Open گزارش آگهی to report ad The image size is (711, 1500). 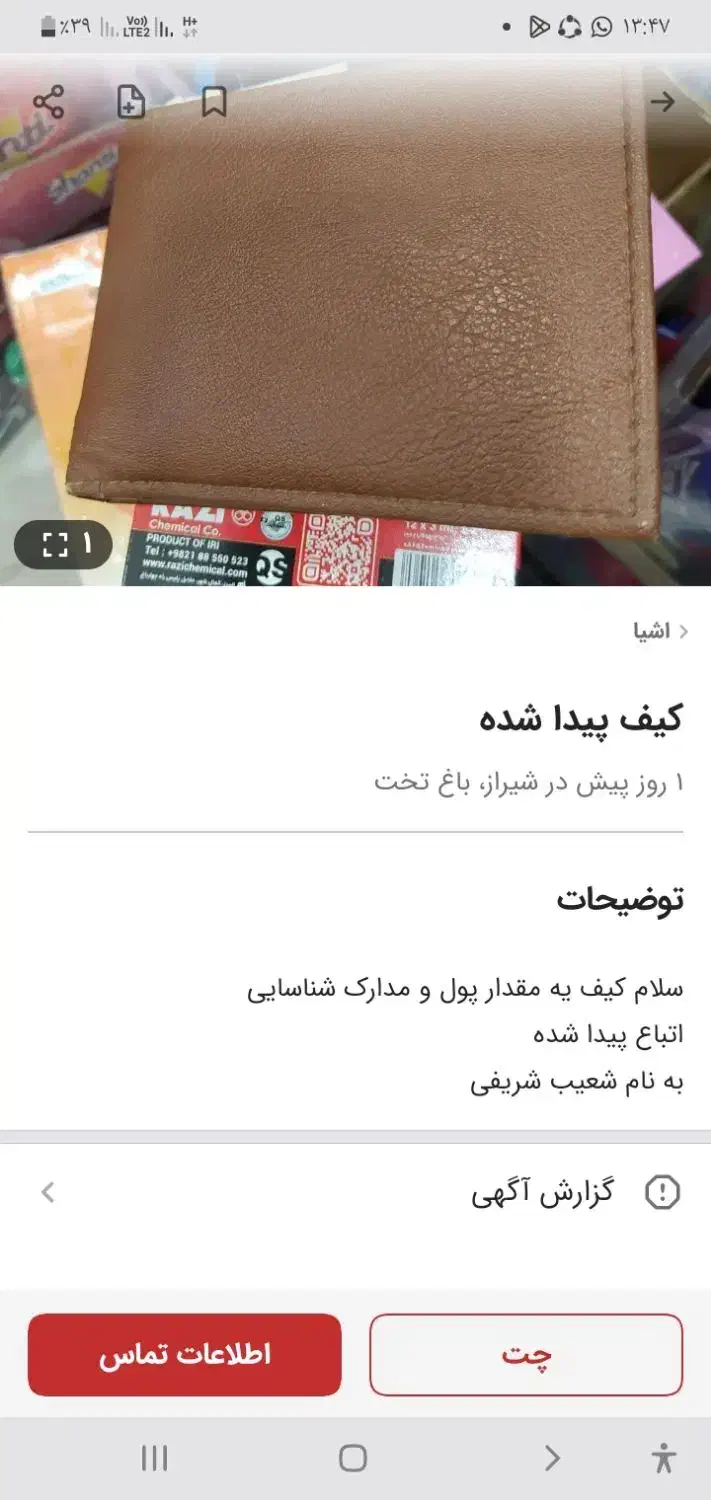point(355,1192)
